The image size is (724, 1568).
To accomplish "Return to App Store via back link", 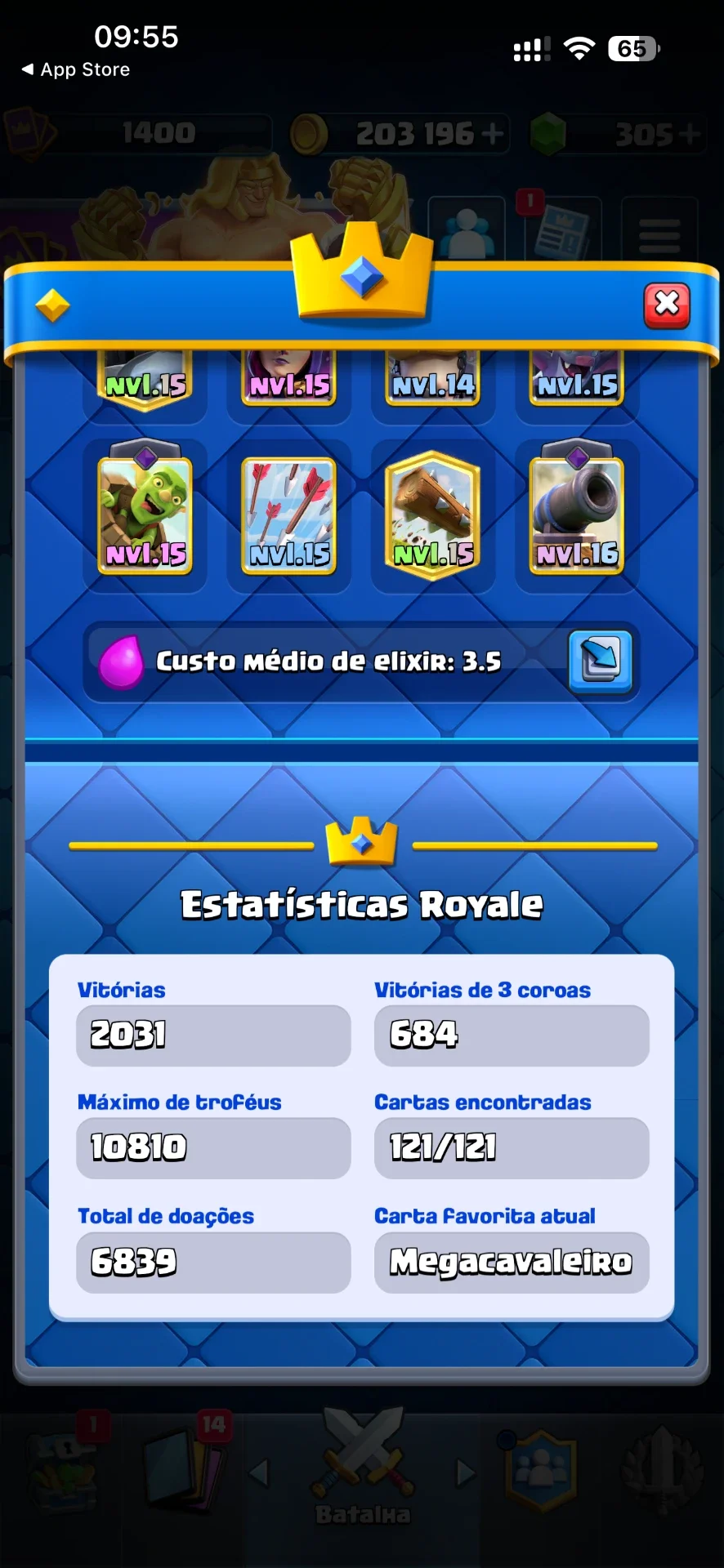I will tap(75, 70).
